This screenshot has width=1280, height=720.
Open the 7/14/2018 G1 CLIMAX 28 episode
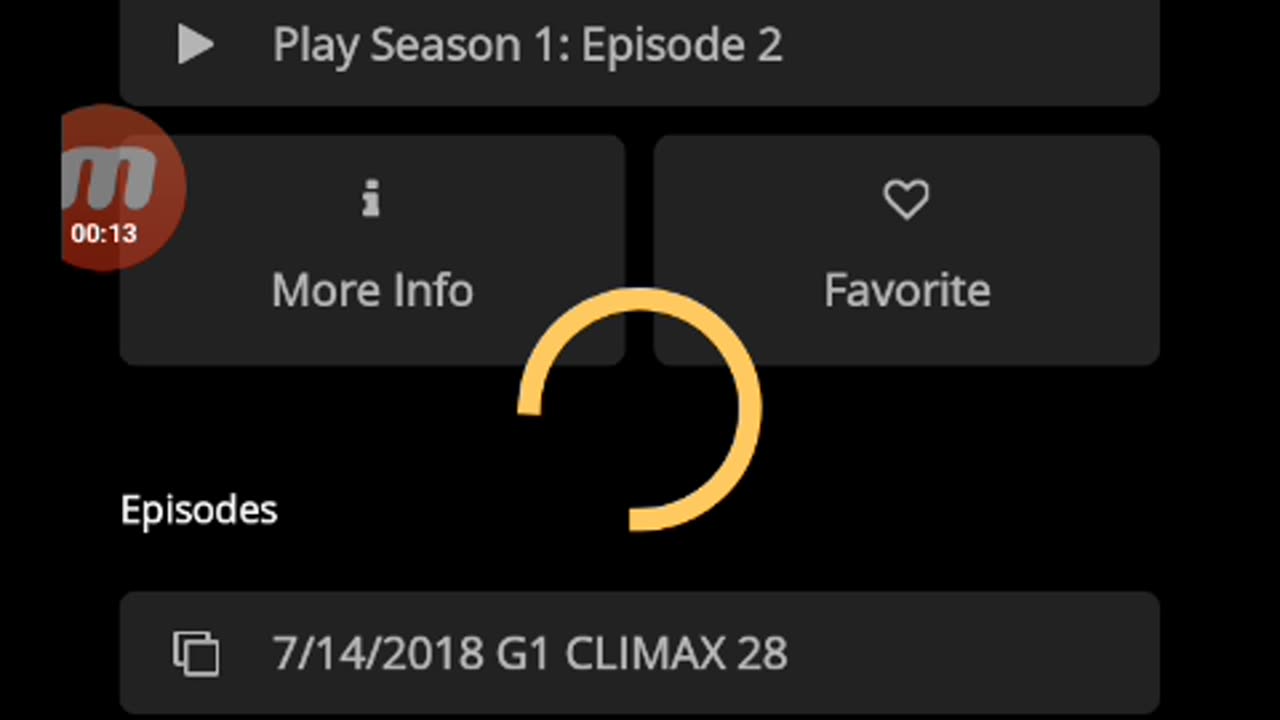638,653
